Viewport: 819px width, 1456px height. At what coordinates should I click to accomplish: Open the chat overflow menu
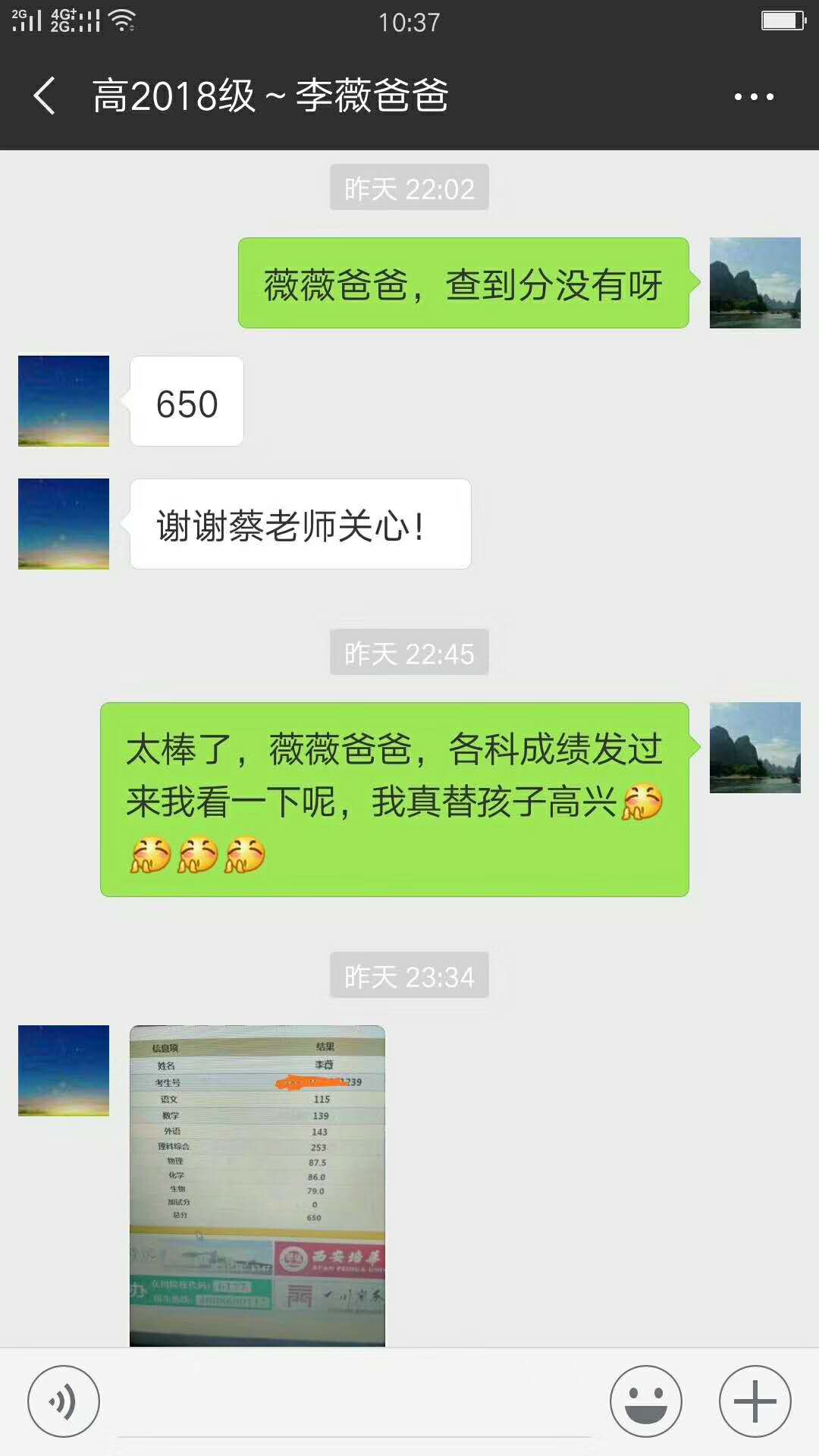tap(754, 97)
